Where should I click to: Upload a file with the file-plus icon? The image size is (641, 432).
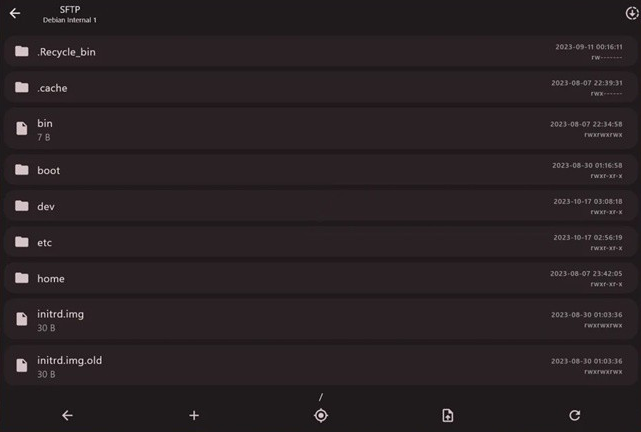tap(447, 415)
